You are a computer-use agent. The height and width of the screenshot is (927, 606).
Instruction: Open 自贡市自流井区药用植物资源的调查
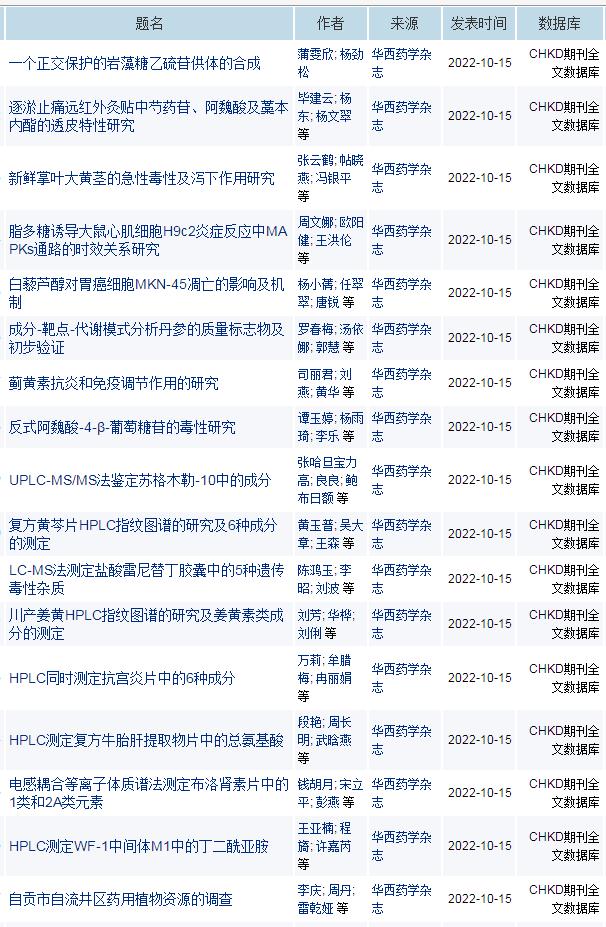coord(121,899)
